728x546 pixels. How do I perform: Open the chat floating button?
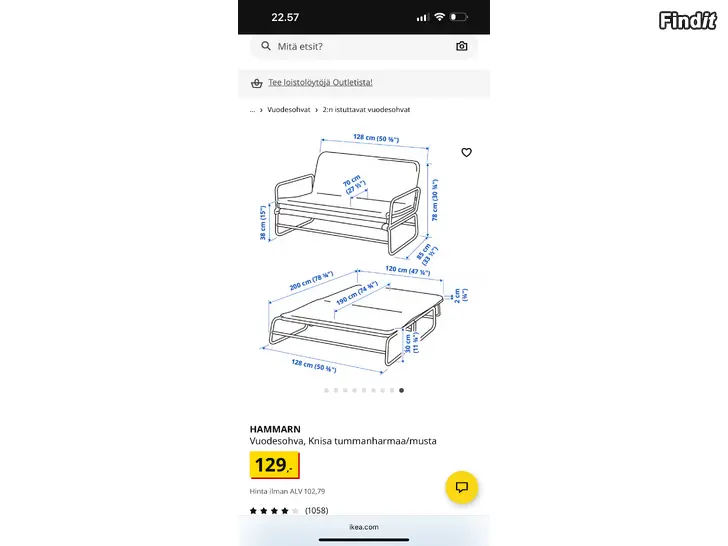tap(462, 487)
